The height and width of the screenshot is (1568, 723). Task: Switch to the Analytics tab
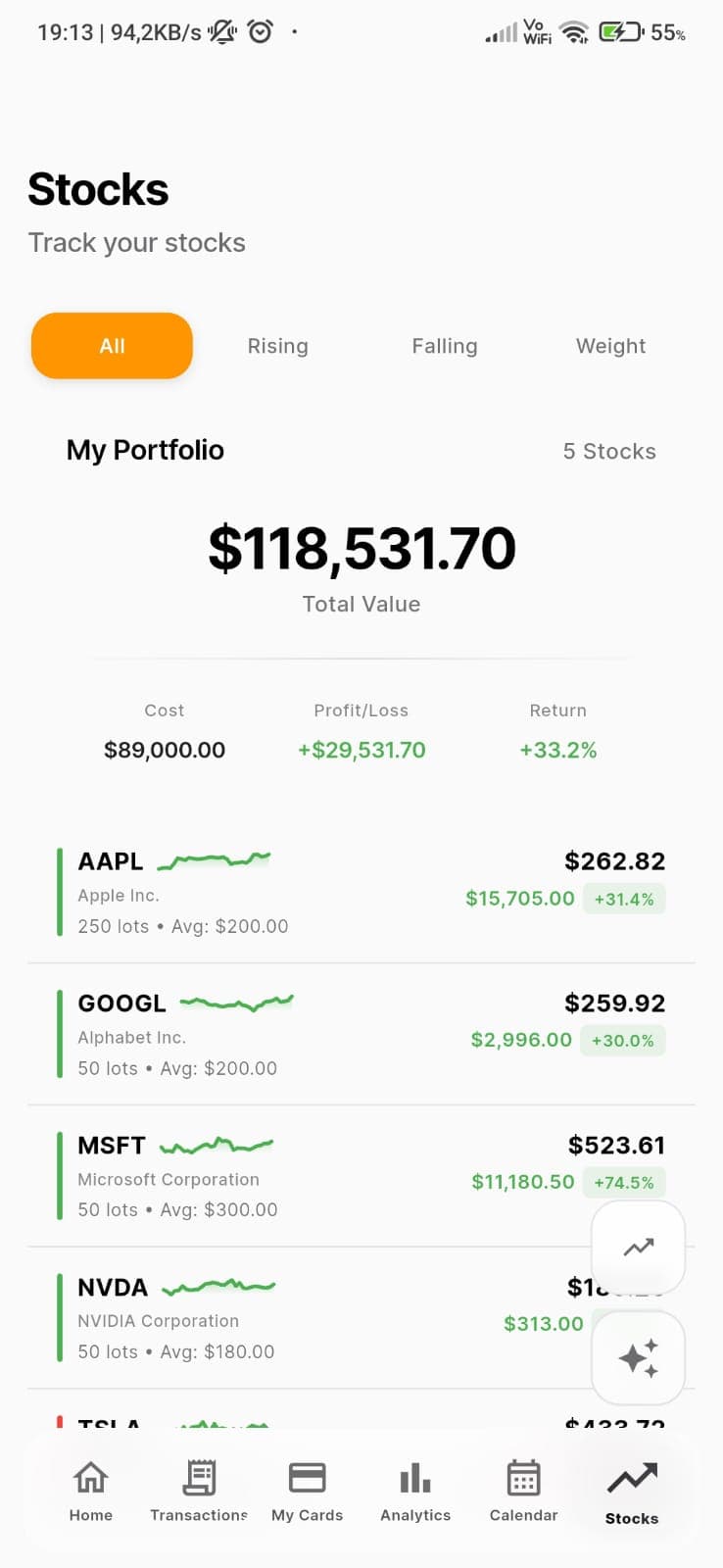415,1491
